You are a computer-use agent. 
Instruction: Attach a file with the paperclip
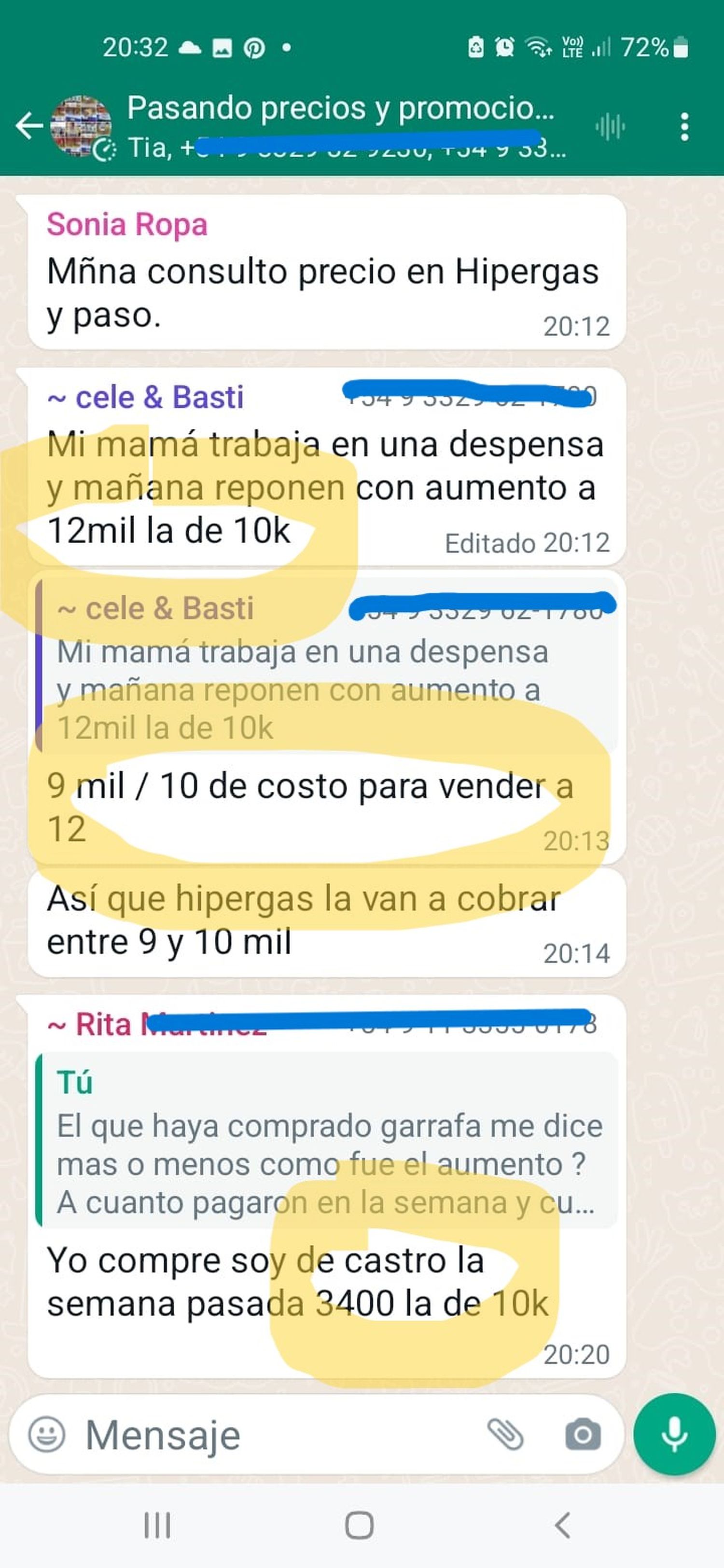pos(505,1435)
